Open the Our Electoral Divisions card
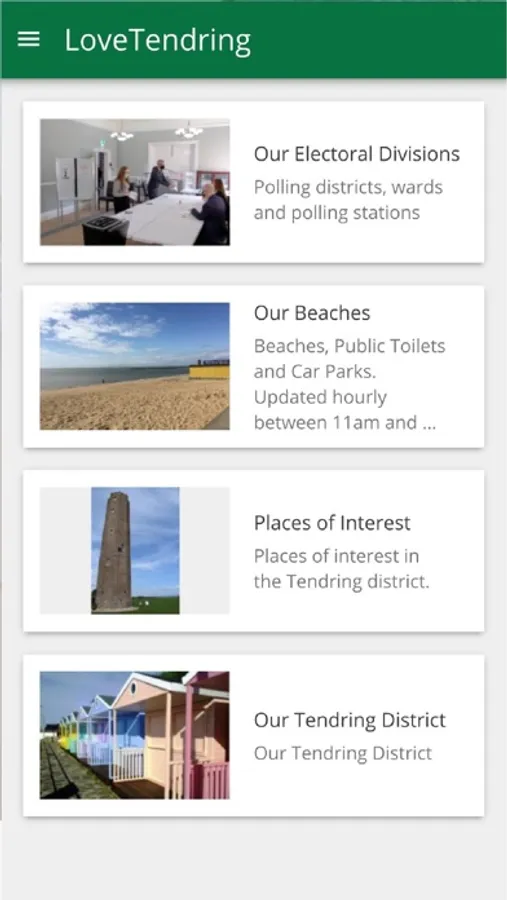The image size is (507, 900). [x=253, y=182]
